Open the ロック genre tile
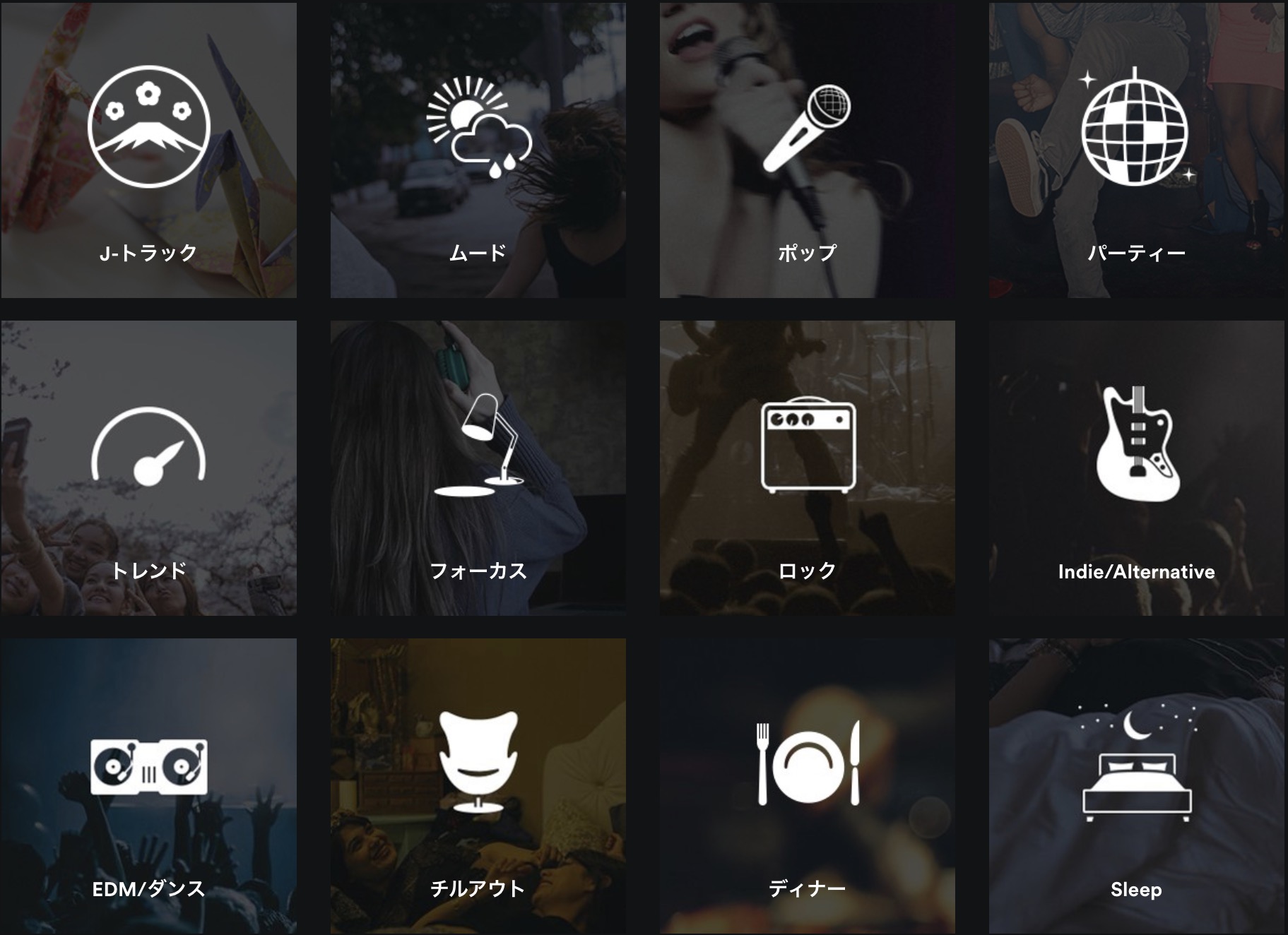 pos(807,468)
